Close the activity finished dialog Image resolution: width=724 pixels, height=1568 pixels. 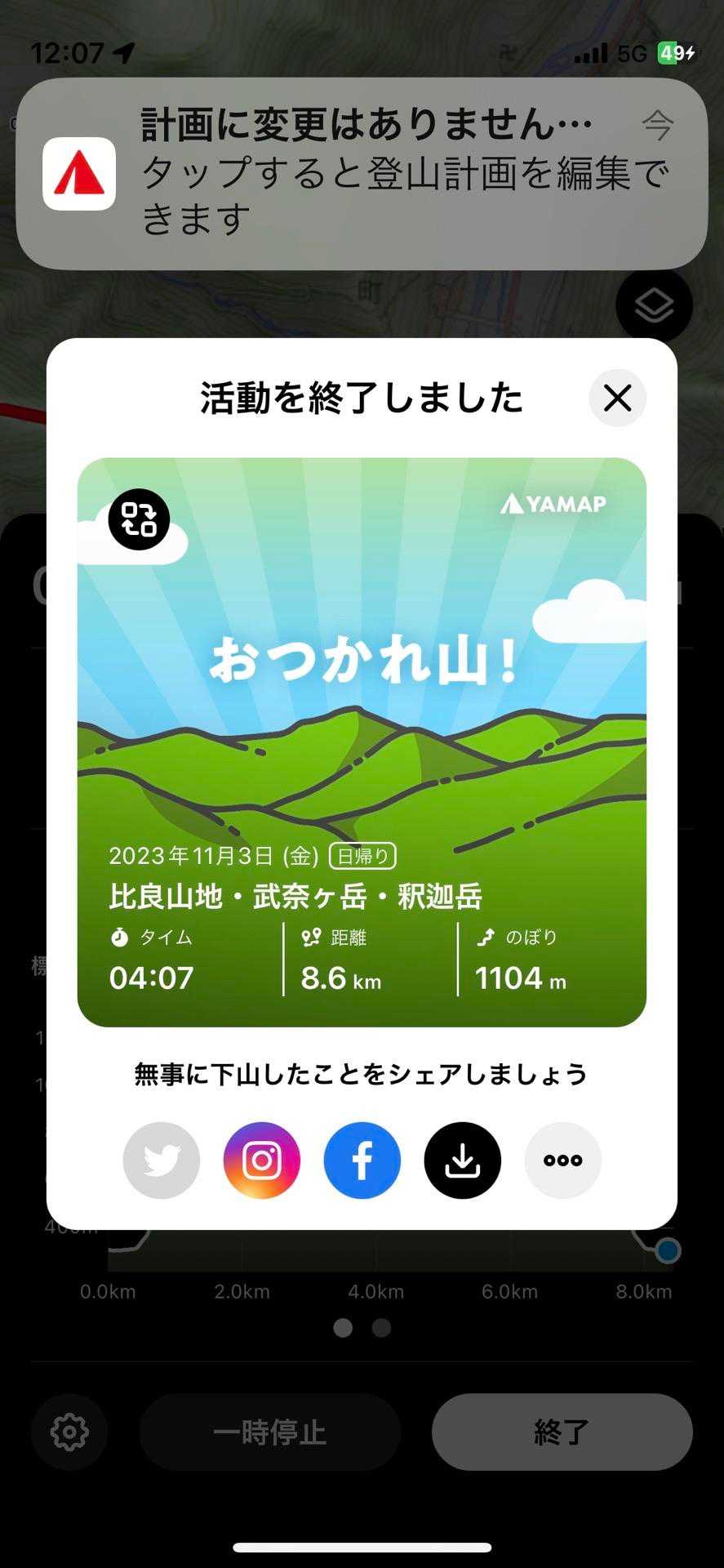tap(617, 399)
